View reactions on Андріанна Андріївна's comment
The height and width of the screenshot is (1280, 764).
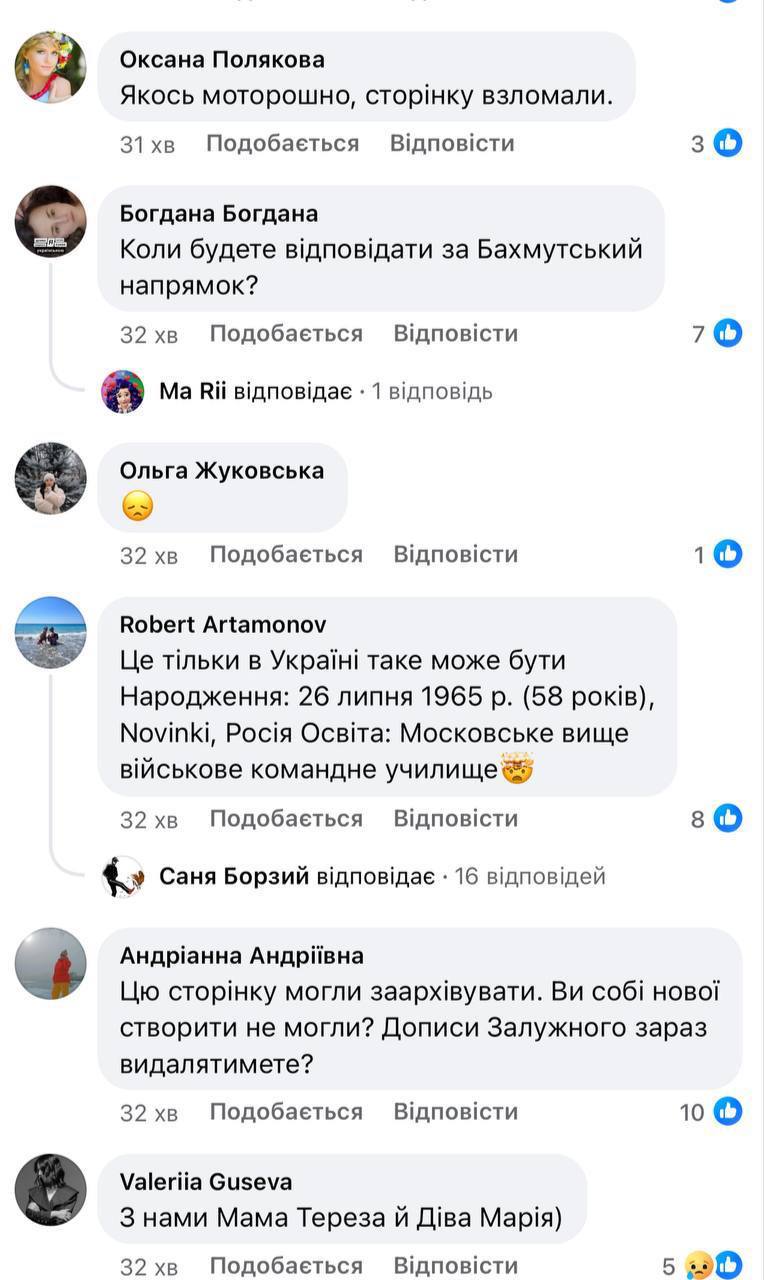click(x=711, y=1111)
